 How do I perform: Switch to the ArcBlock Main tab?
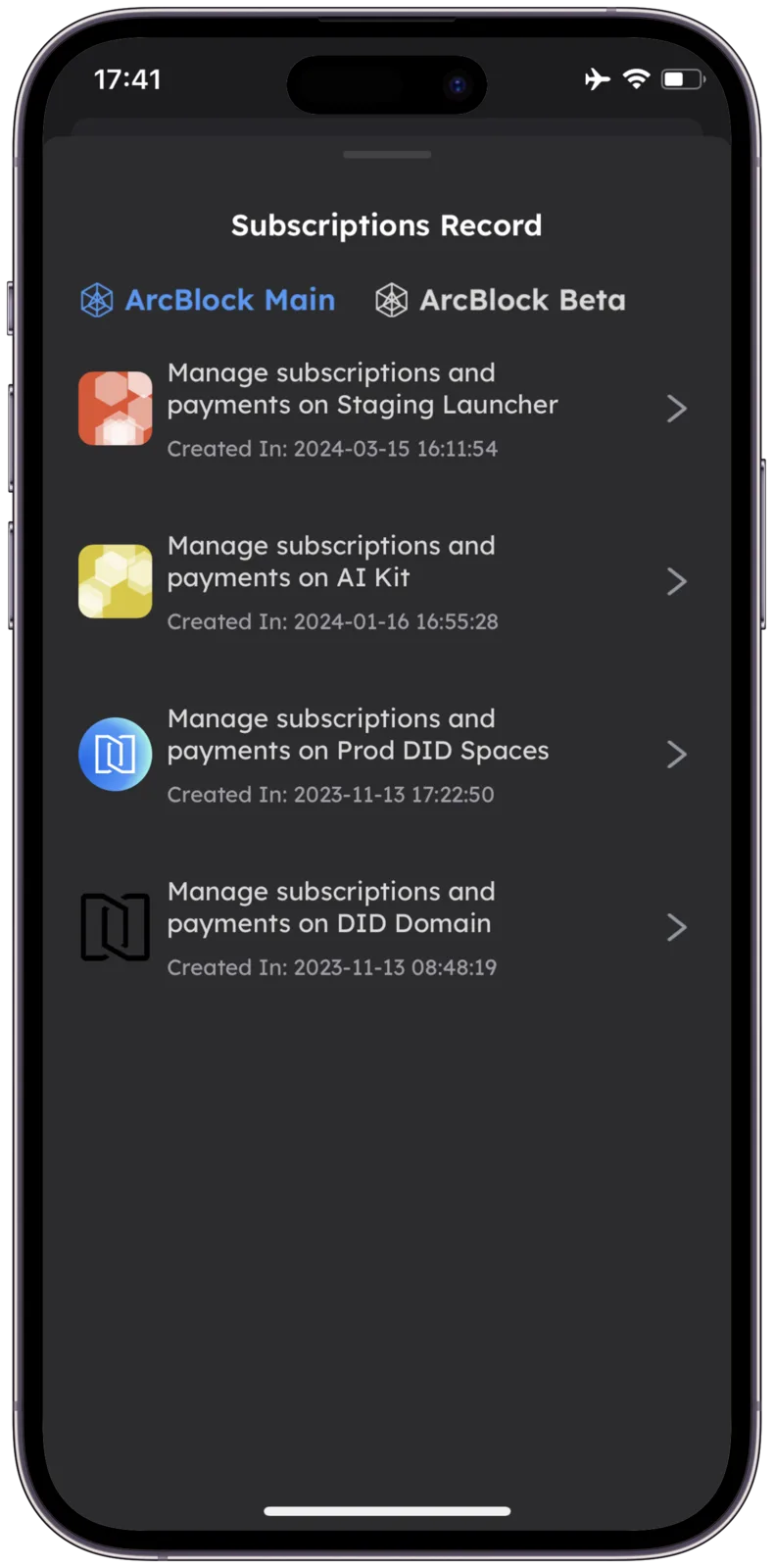coord(208,300)
